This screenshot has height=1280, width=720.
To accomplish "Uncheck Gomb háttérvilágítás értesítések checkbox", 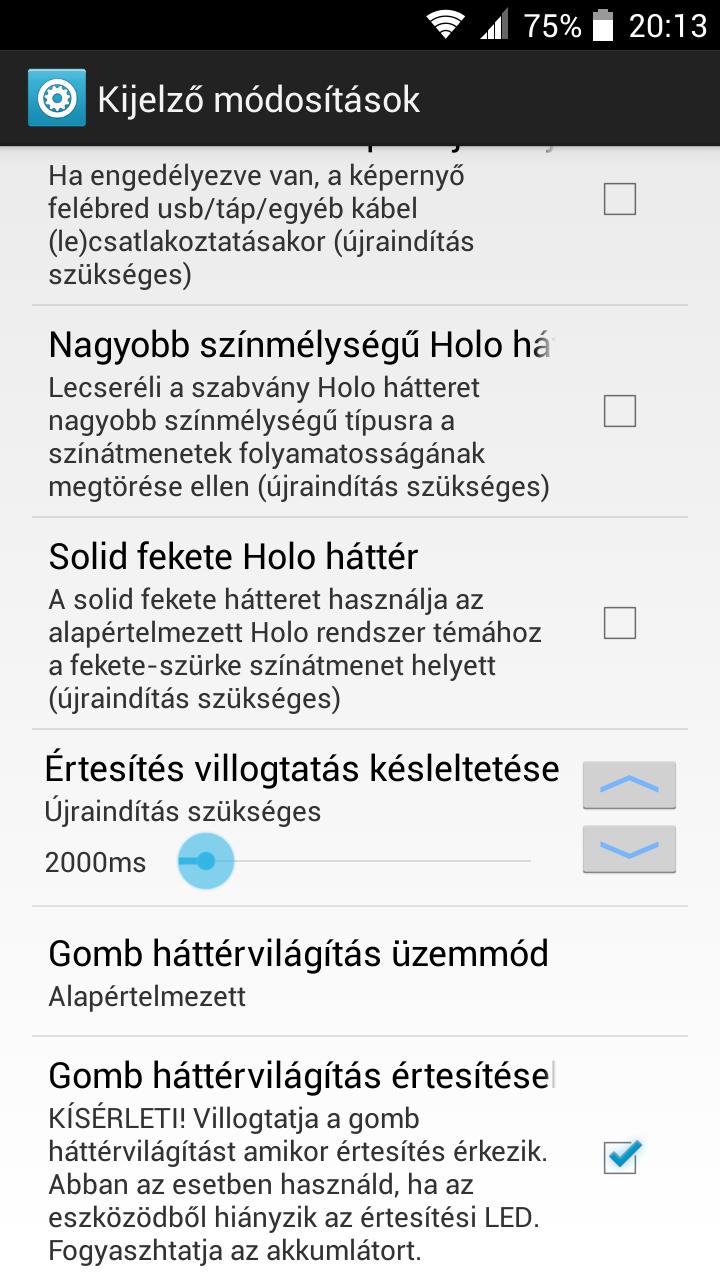I will point(621,1157).
